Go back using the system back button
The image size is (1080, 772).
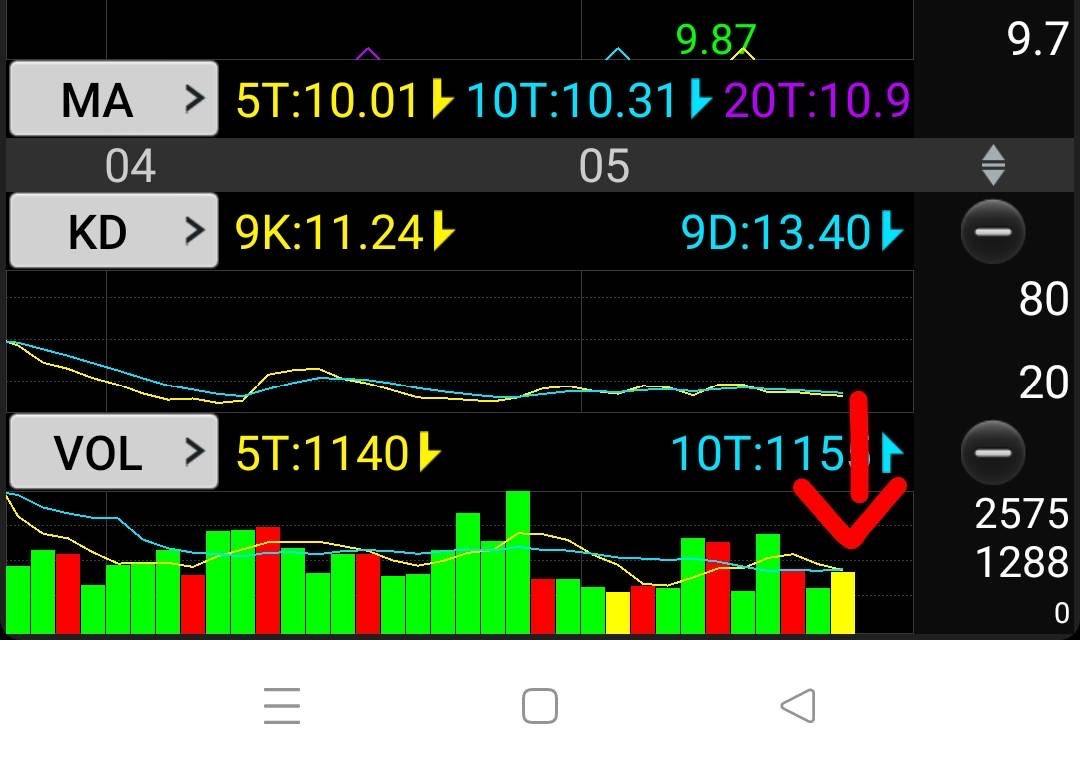click(x=797, y=706)
